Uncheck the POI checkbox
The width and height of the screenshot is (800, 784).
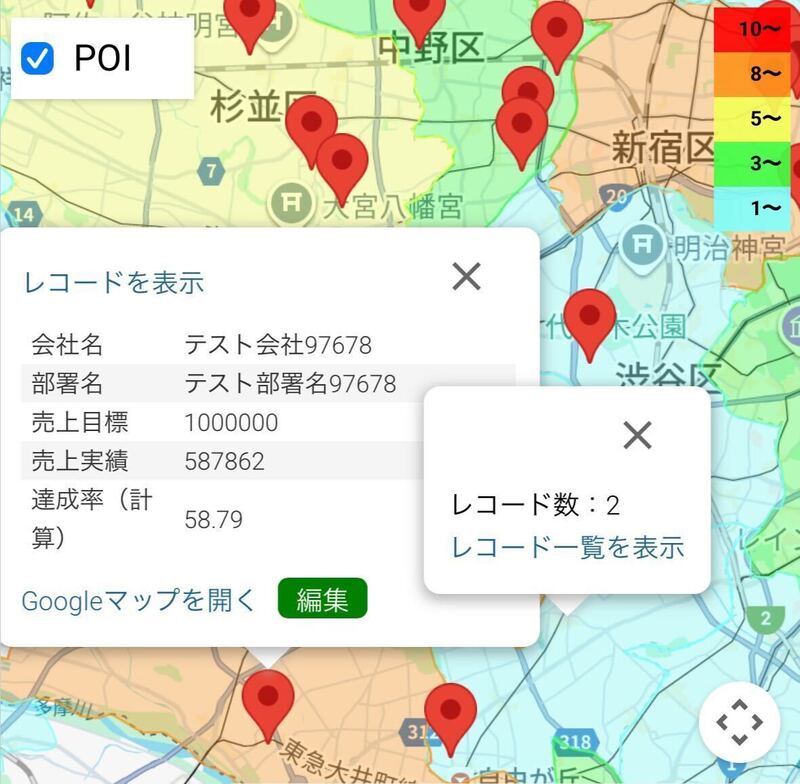(38, 59)
